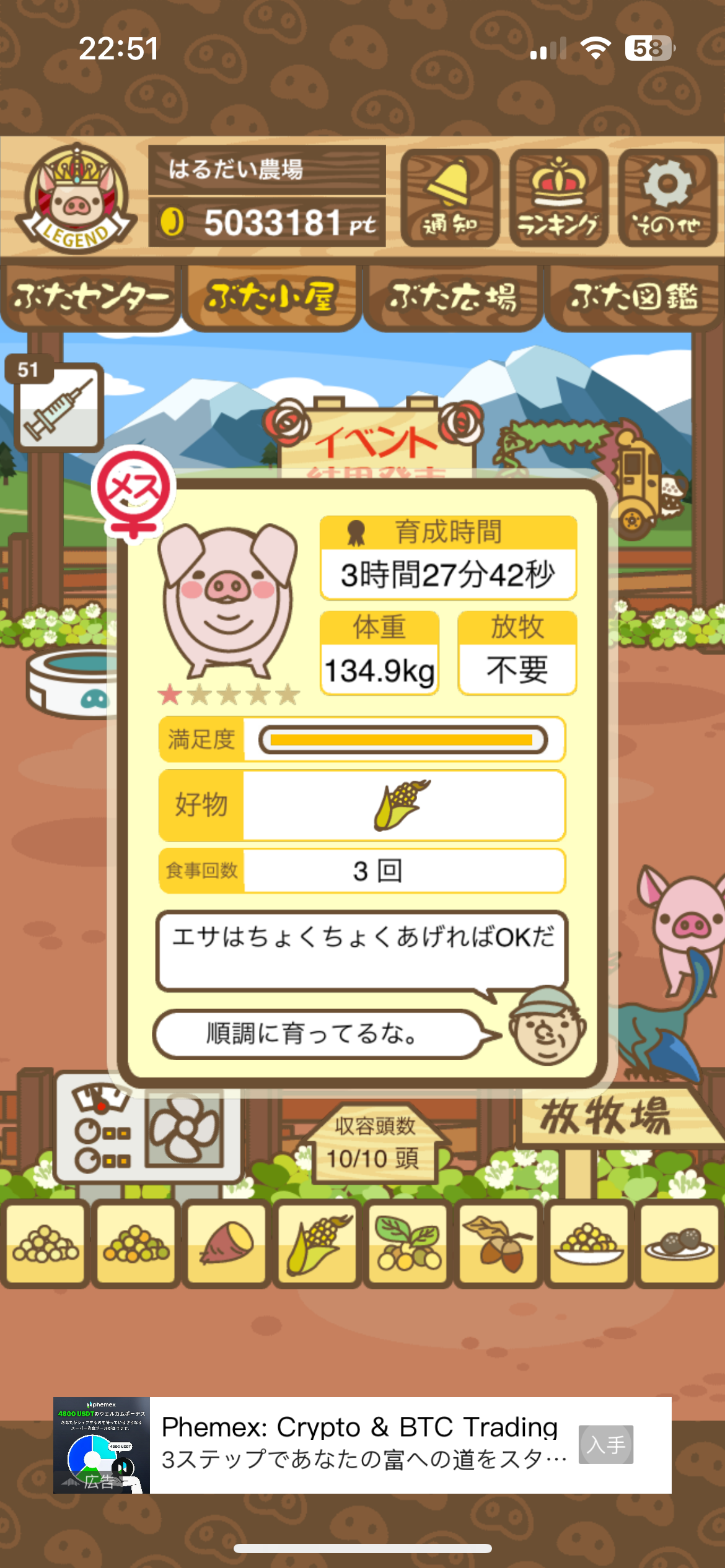The height and width of the screenshot is (1568, 725).
Task: Feed the acorn item
Action: point(498,1244)
